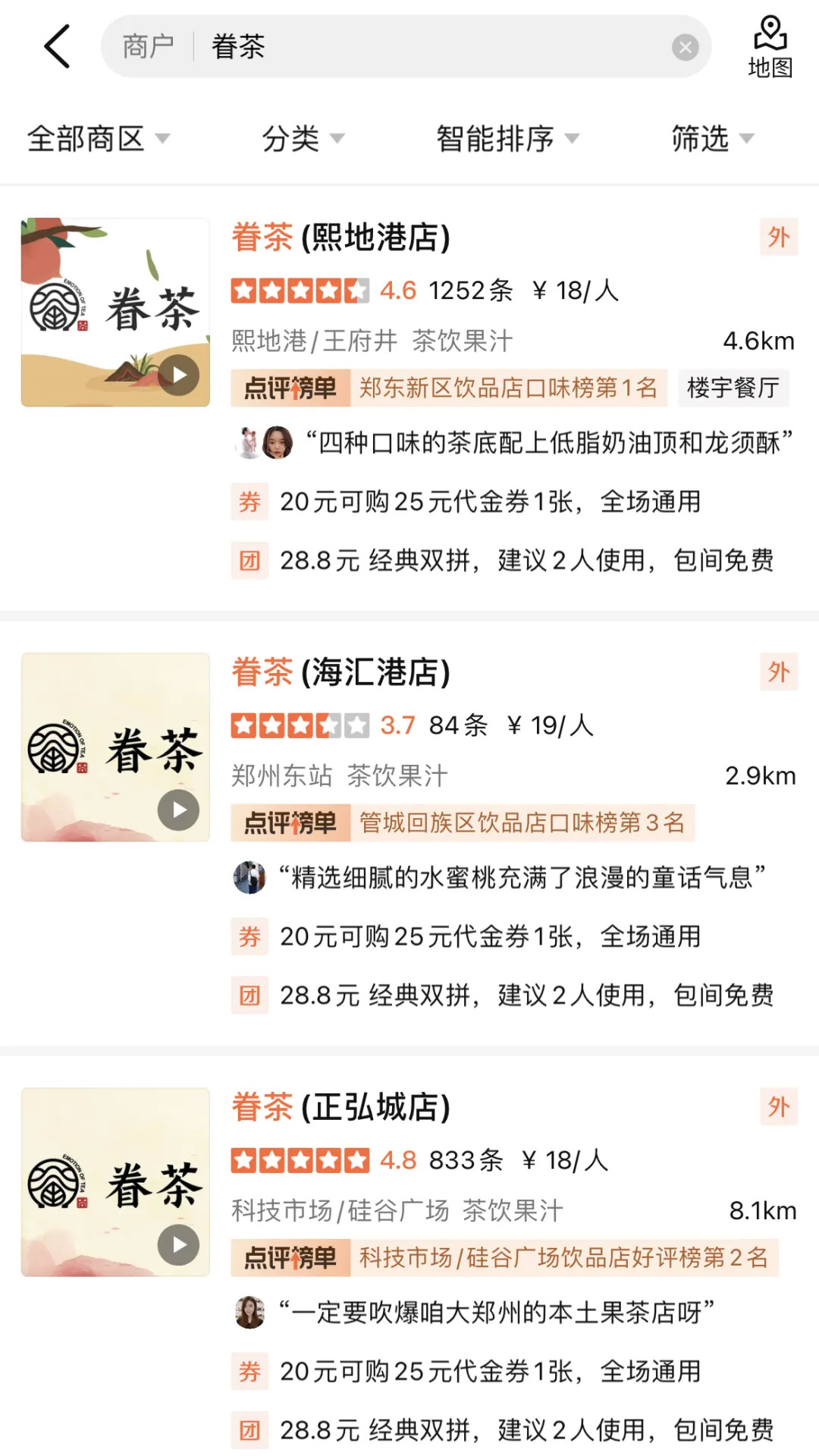Open the 眷茶 (海汇港店) listing
Image resolution: width=819 pixels, height=1456 pixels.
341,672
